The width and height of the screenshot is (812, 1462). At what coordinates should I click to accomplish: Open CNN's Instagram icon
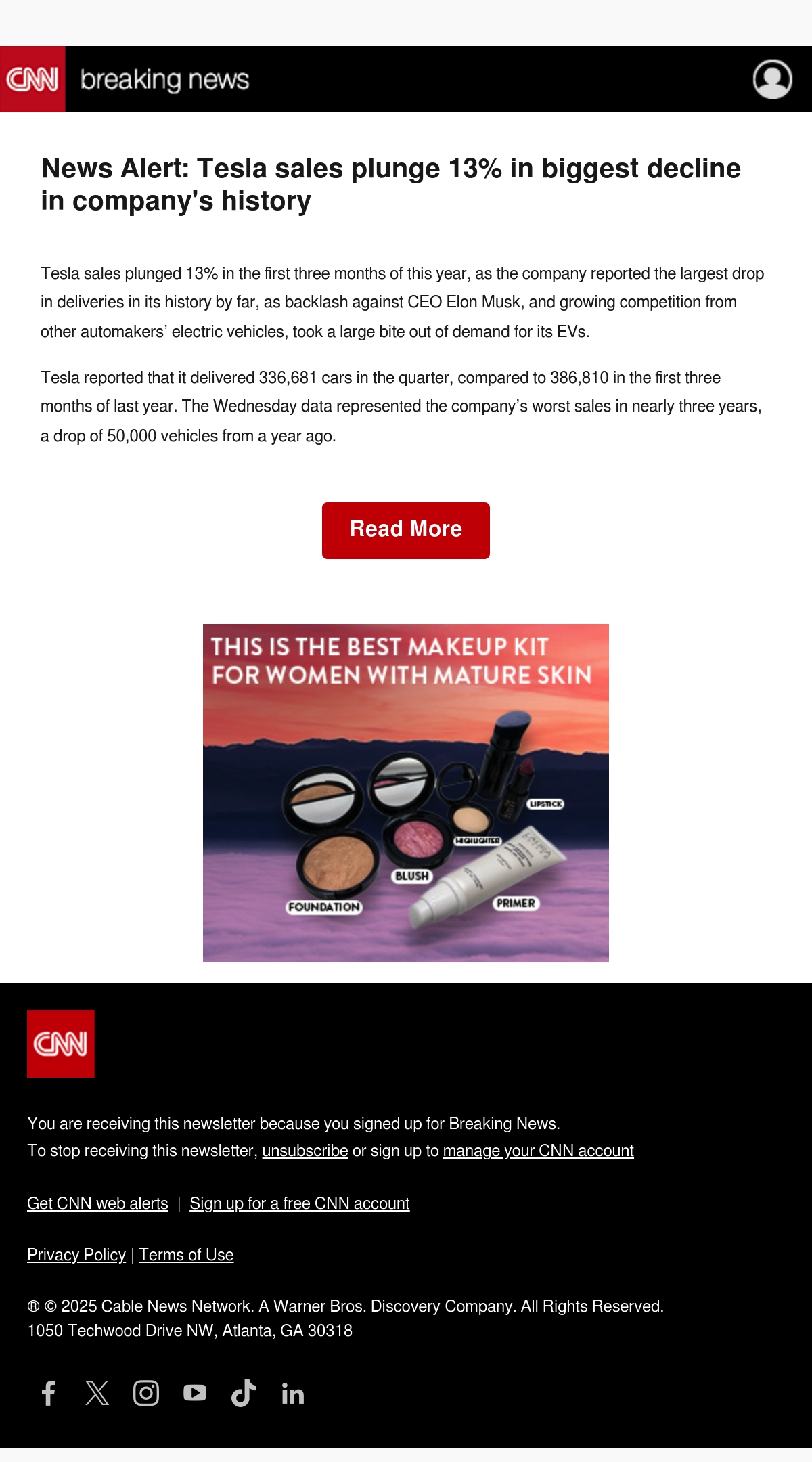pos(146,1393)
